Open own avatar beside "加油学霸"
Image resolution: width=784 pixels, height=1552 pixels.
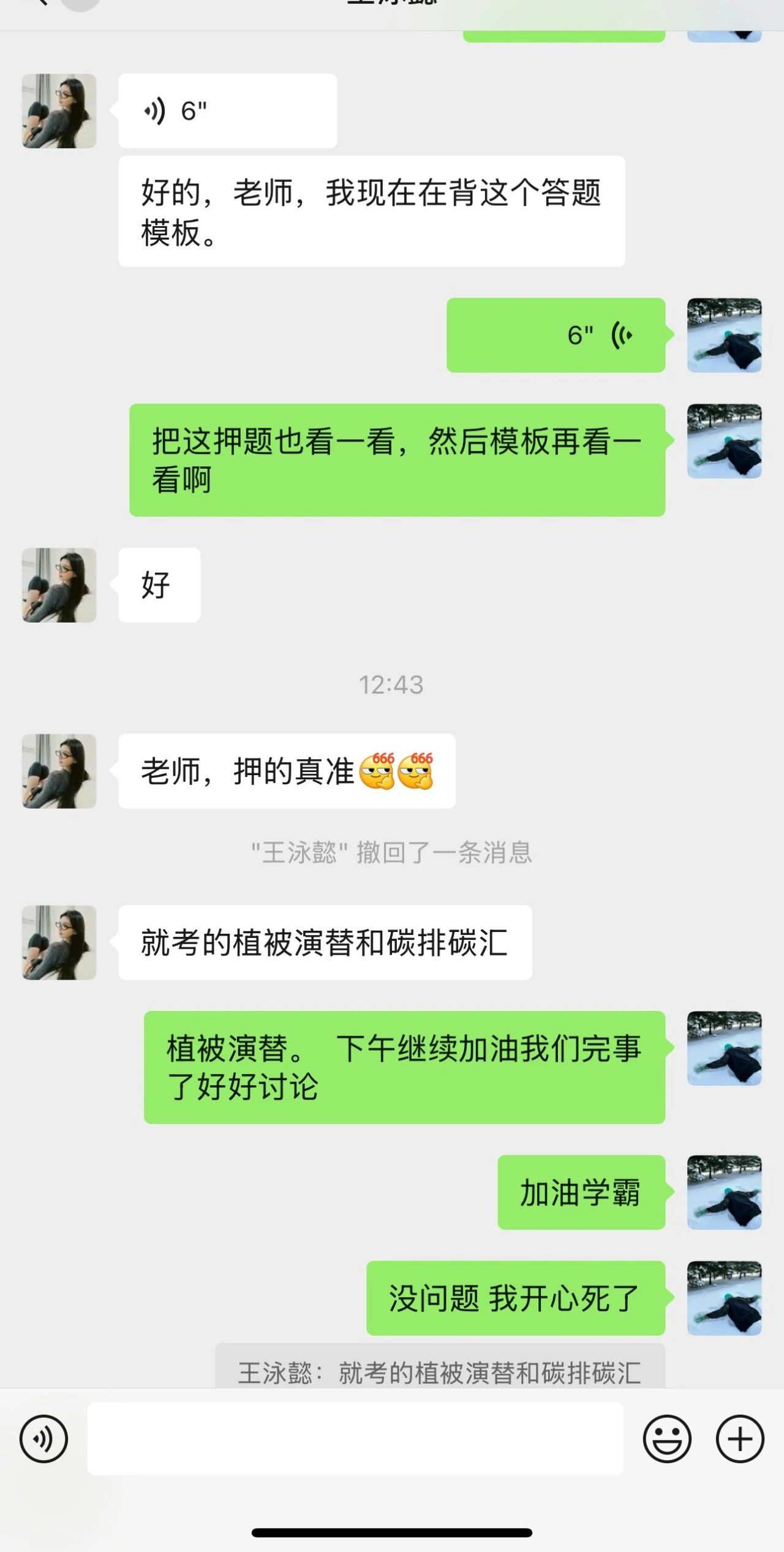pos(724,1192)
